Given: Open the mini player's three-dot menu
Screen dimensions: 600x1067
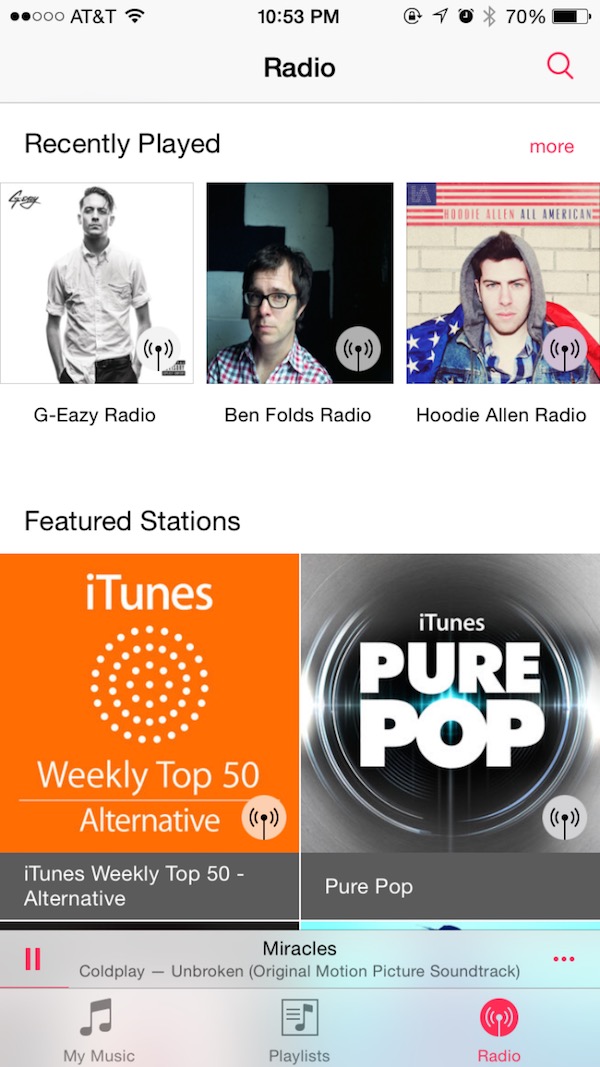Looking at the screenshot, I should pos(564,959).
